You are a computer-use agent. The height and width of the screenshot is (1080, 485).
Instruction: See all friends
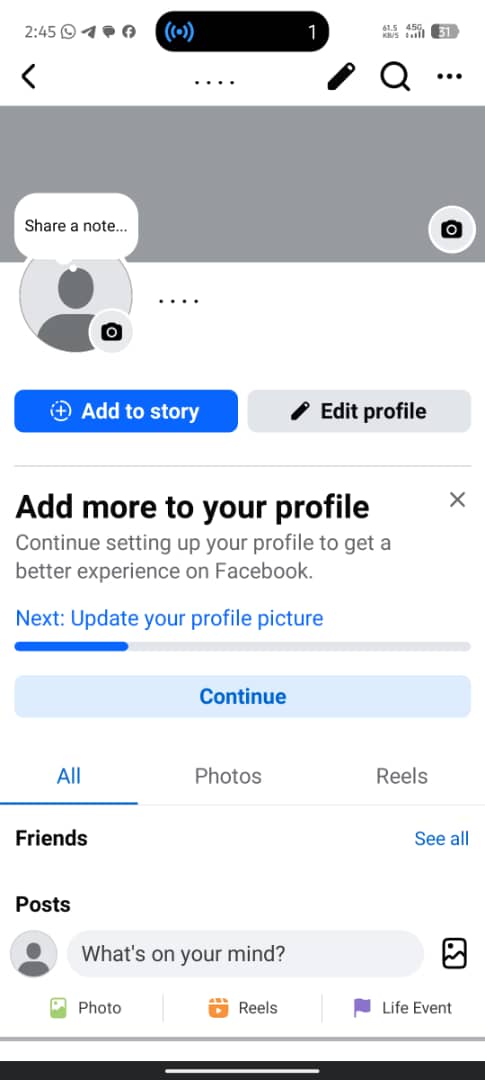442,838
